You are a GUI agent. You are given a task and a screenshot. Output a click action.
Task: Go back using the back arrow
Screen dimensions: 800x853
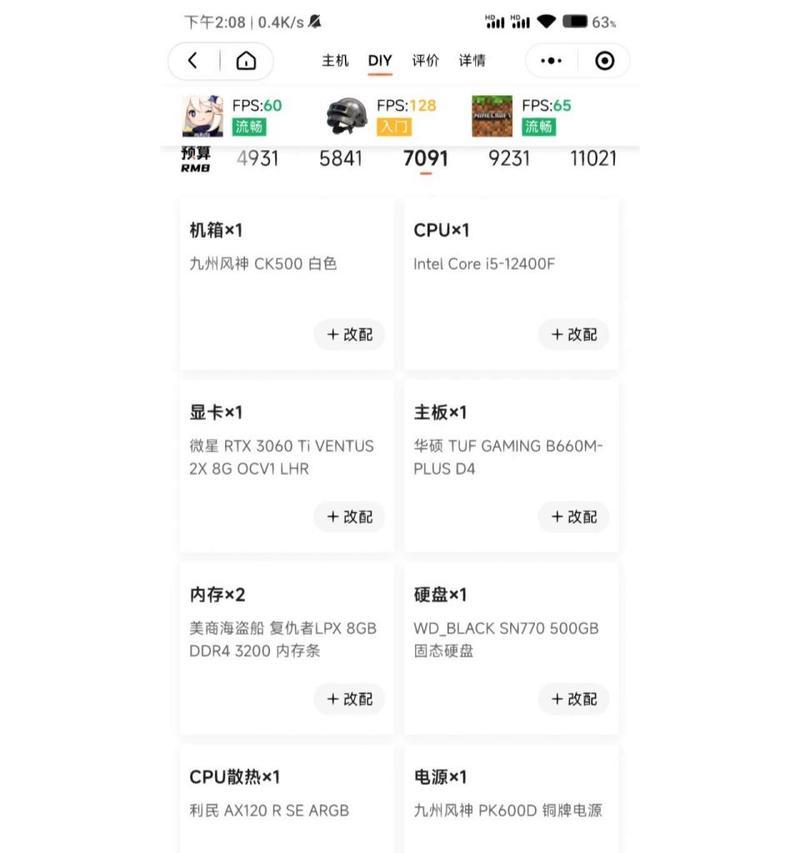click(193, 61)
